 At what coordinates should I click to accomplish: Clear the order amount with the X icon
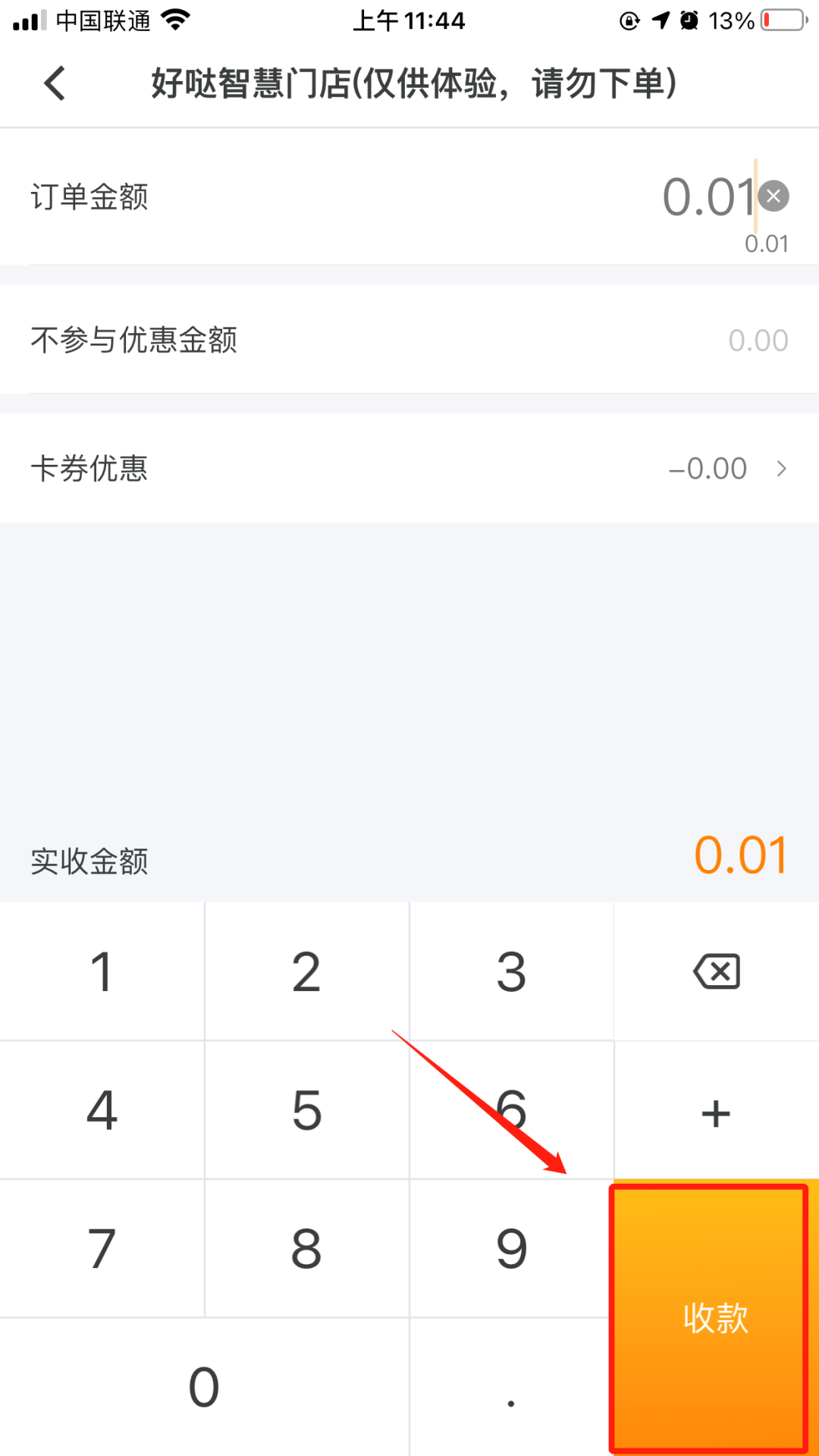pos(773,196)
